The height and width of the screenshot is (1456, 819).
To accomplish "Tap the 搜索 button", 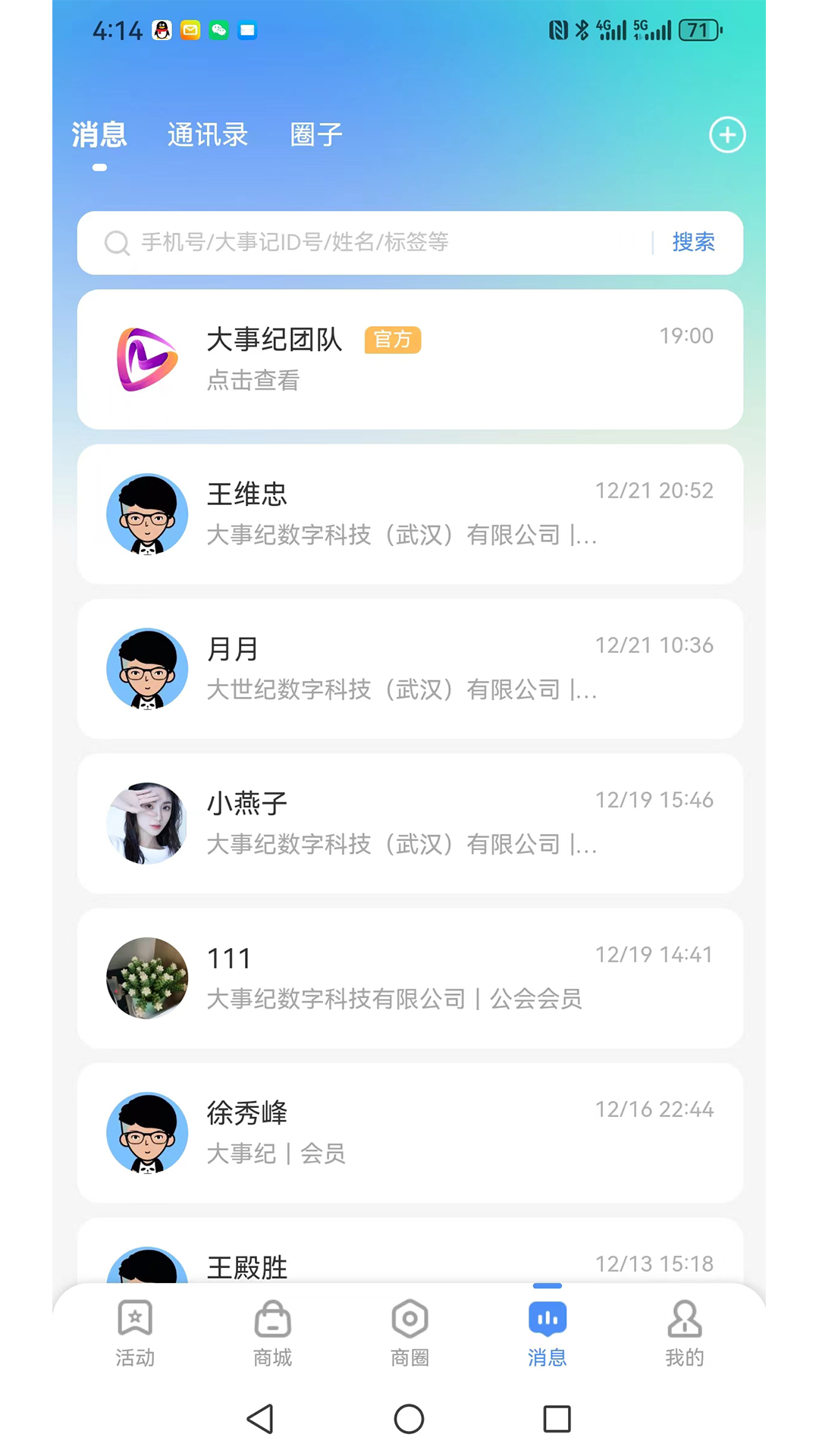I will coord(694,242).
